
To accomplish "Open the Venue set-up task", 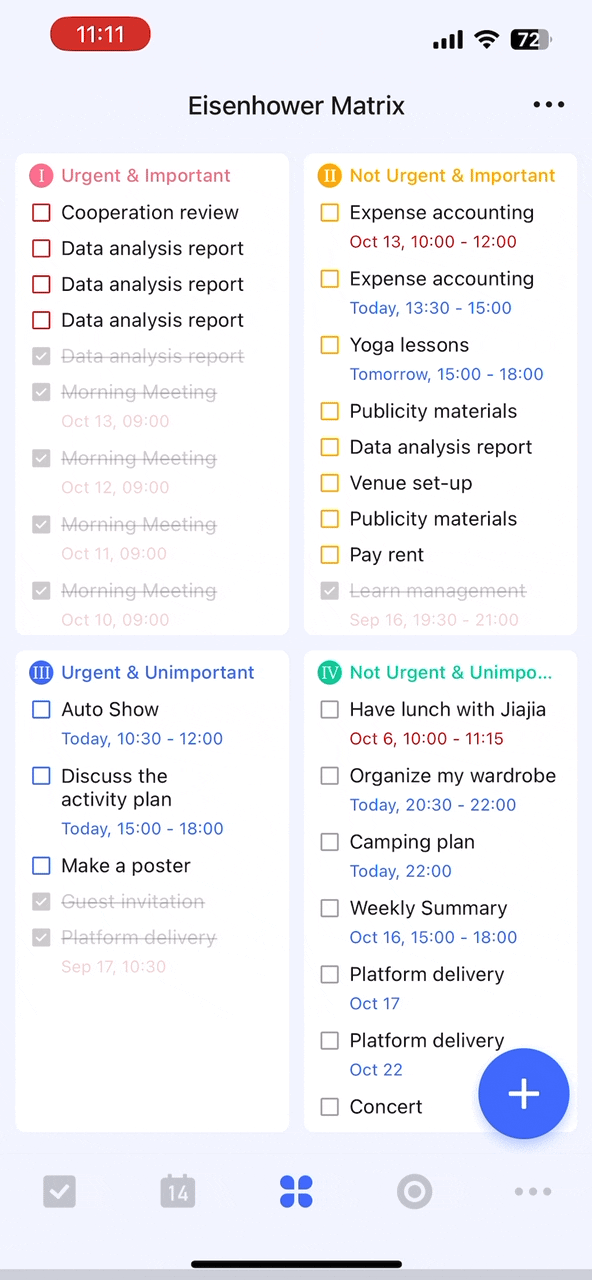I will (x=410, y=483).
